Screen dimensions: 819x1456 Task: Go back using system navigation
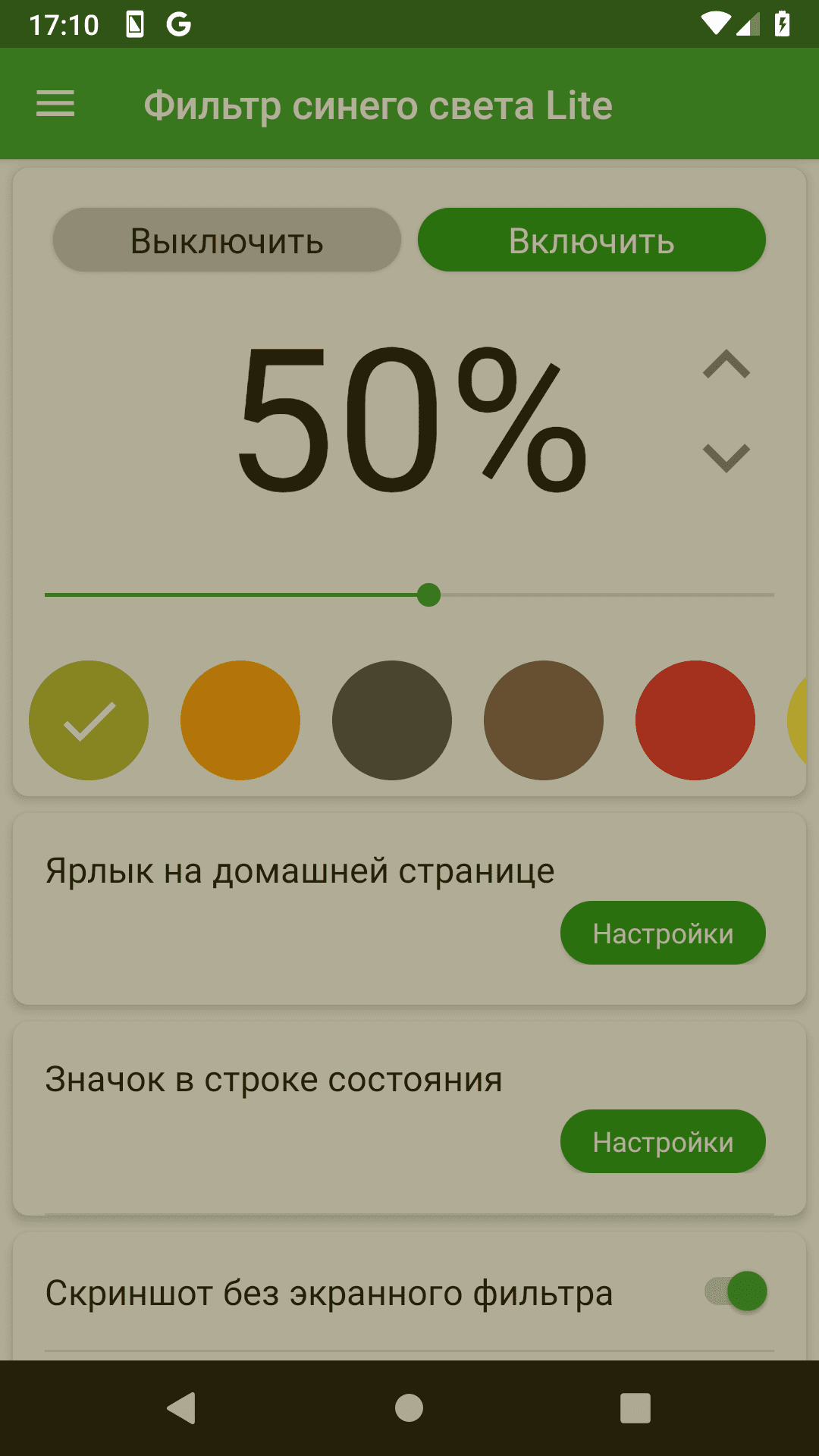click(x=182, y=1408)
